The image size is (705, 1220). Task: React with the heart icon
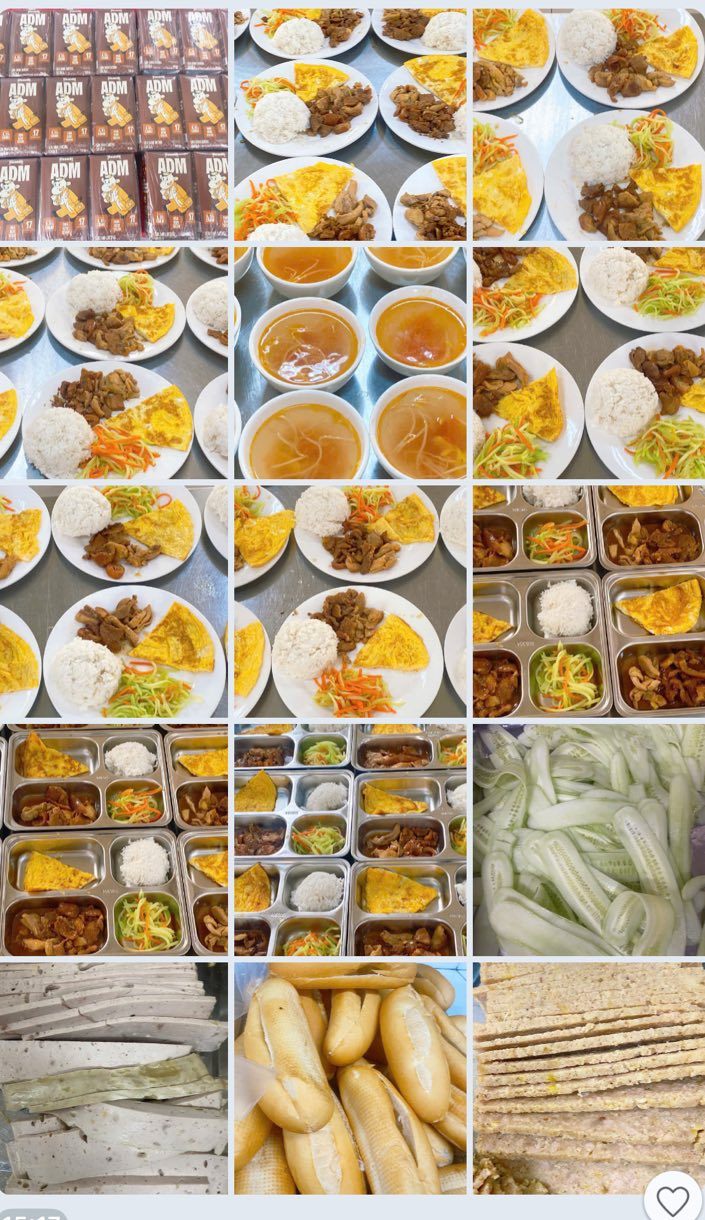(x=673, y=1200)
